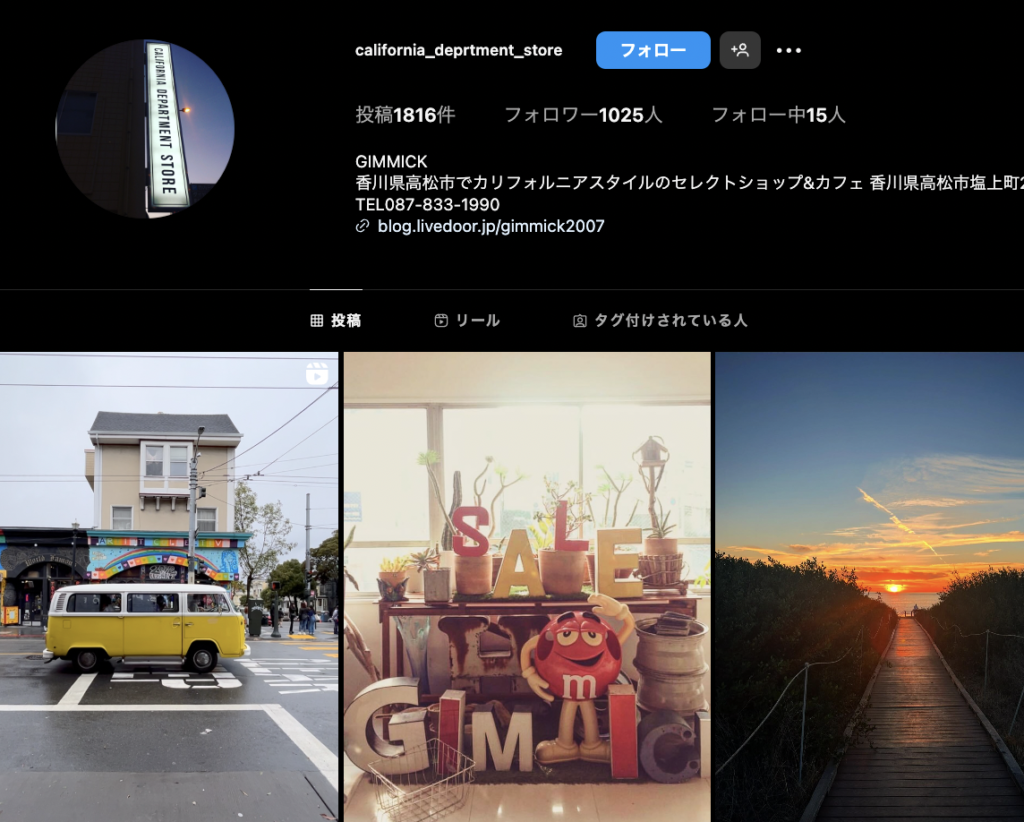This screenshot has width=1024, height=822.
Task: Open the SALE display post
Action: tap(526, 586)
